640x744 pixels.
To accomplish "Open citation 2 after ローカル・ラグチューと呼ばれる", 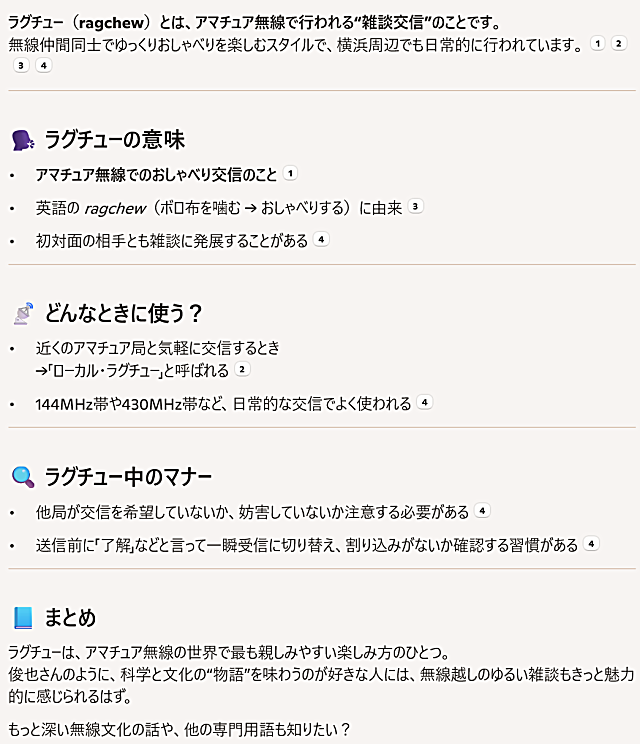I will pyautogui.click(x=241, y=370).
